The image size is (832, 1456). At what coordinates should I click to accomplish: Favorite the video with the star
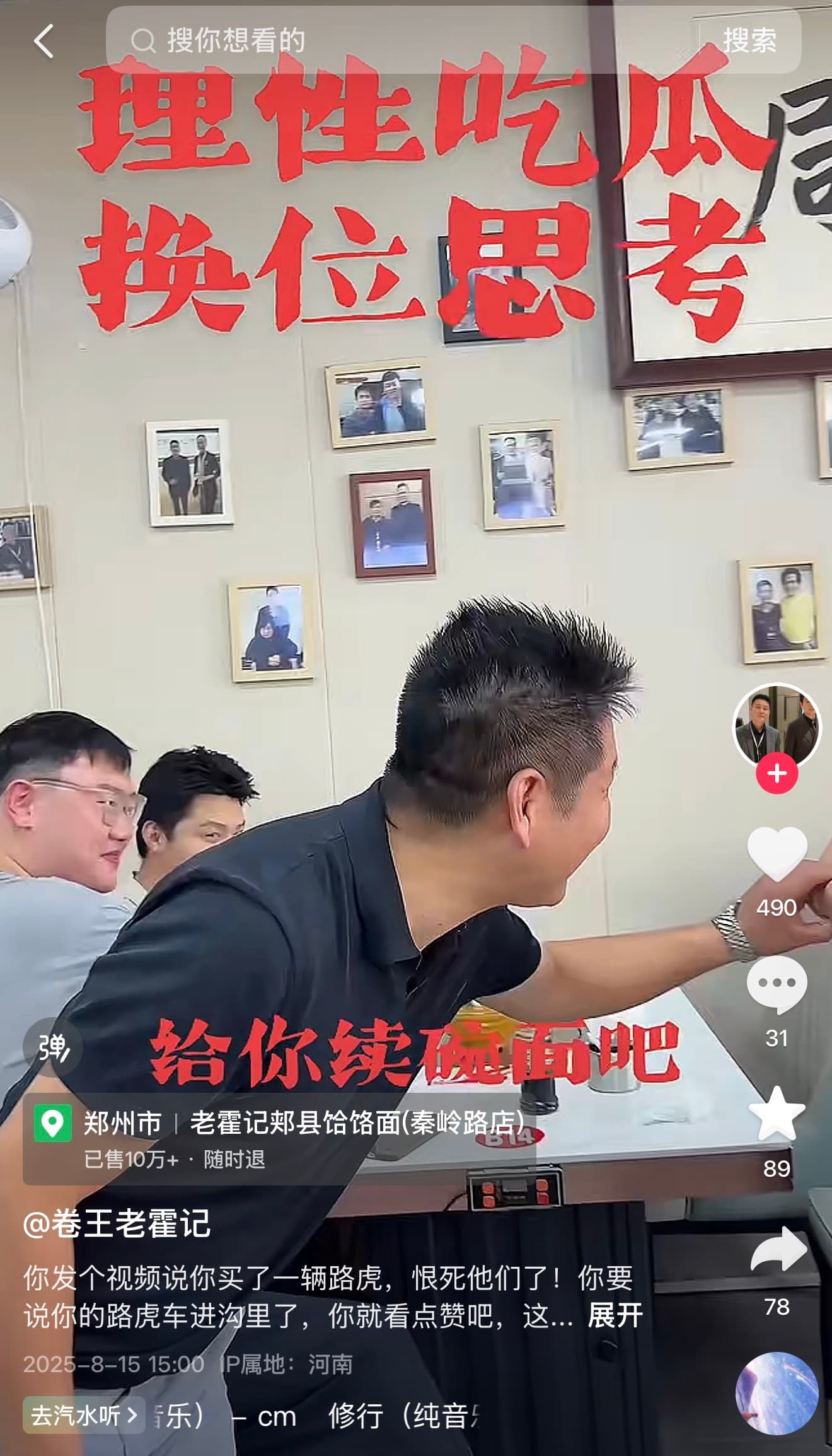point(777,1115)
